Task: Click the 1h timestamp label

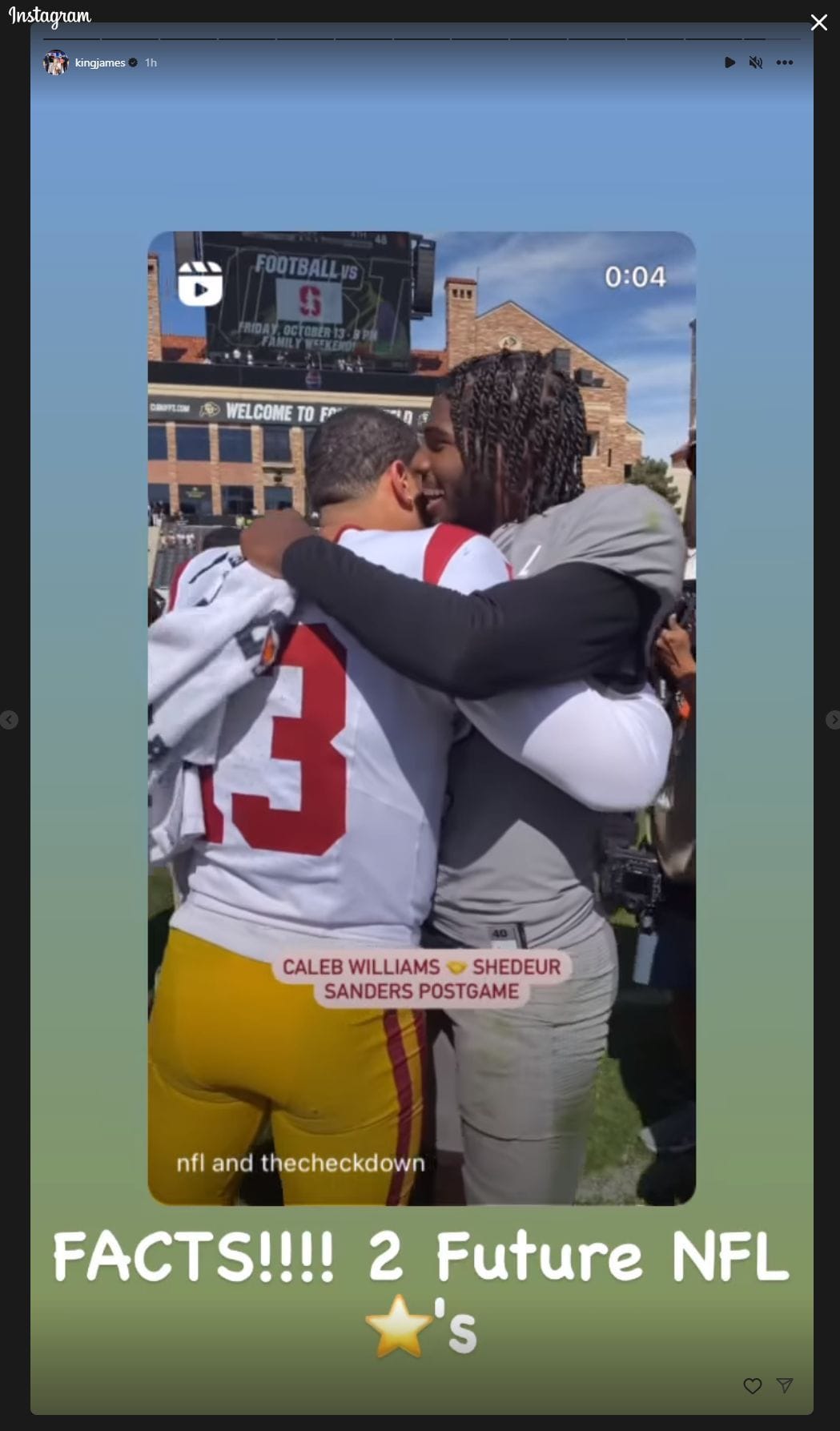Action: tap(150, 62)
